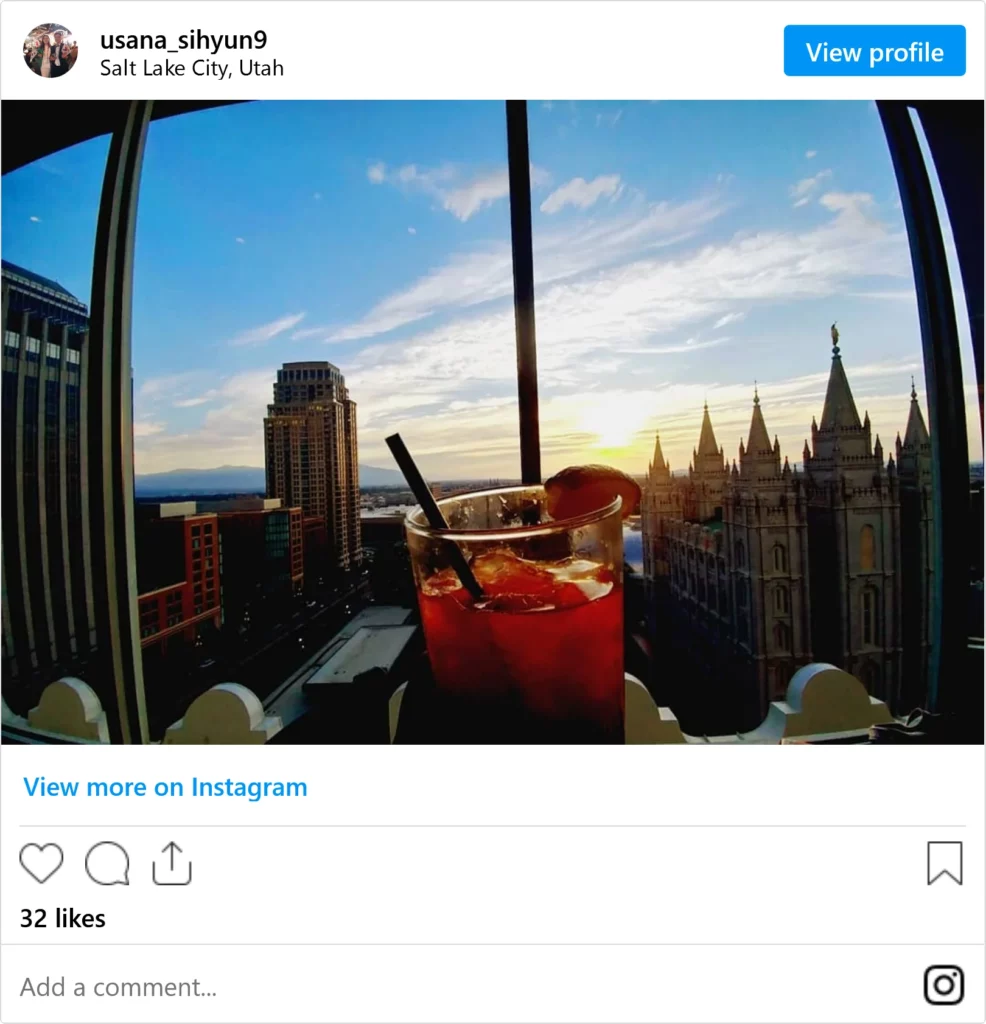Open the usana_sihyun9 profile avatar
The height and width of the screenshot is (1024, 986).
tap(50, 51)
